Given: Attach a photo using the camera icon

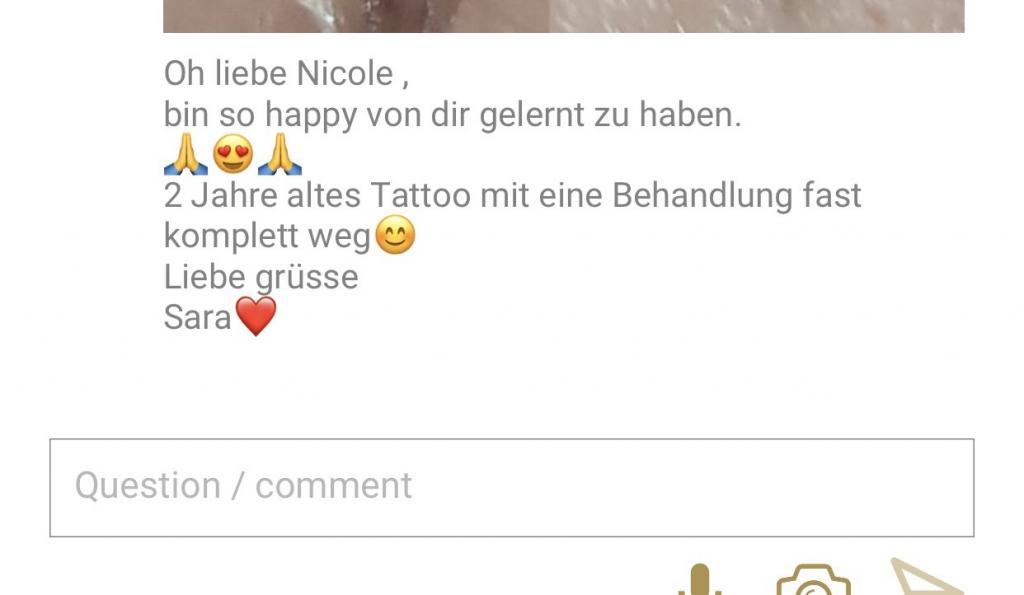Looking at the screenshot, I should [813, 581].
